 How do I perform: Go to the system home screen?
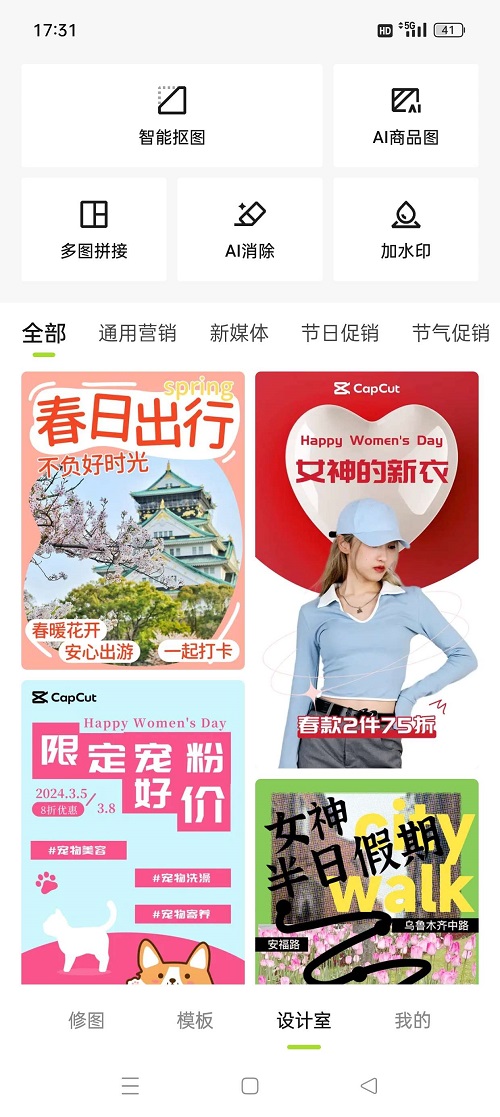click(x=250, y=1086)
